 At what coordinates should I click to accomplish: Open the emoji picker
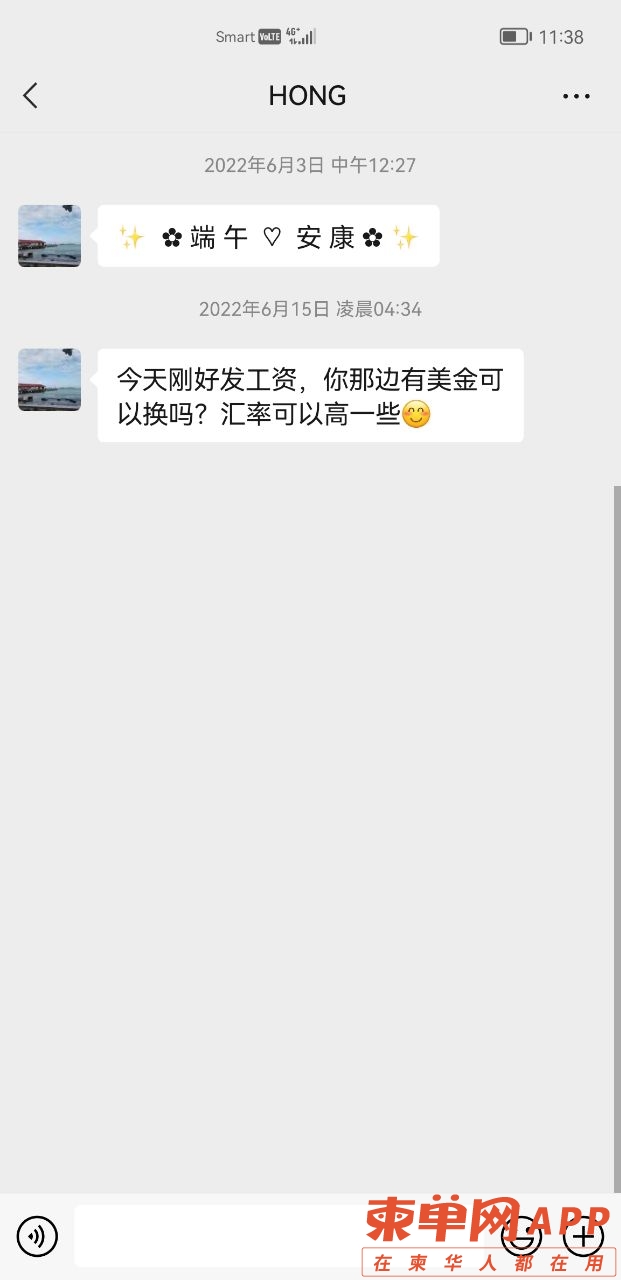pyautogui.click(x=521, y=1237)
